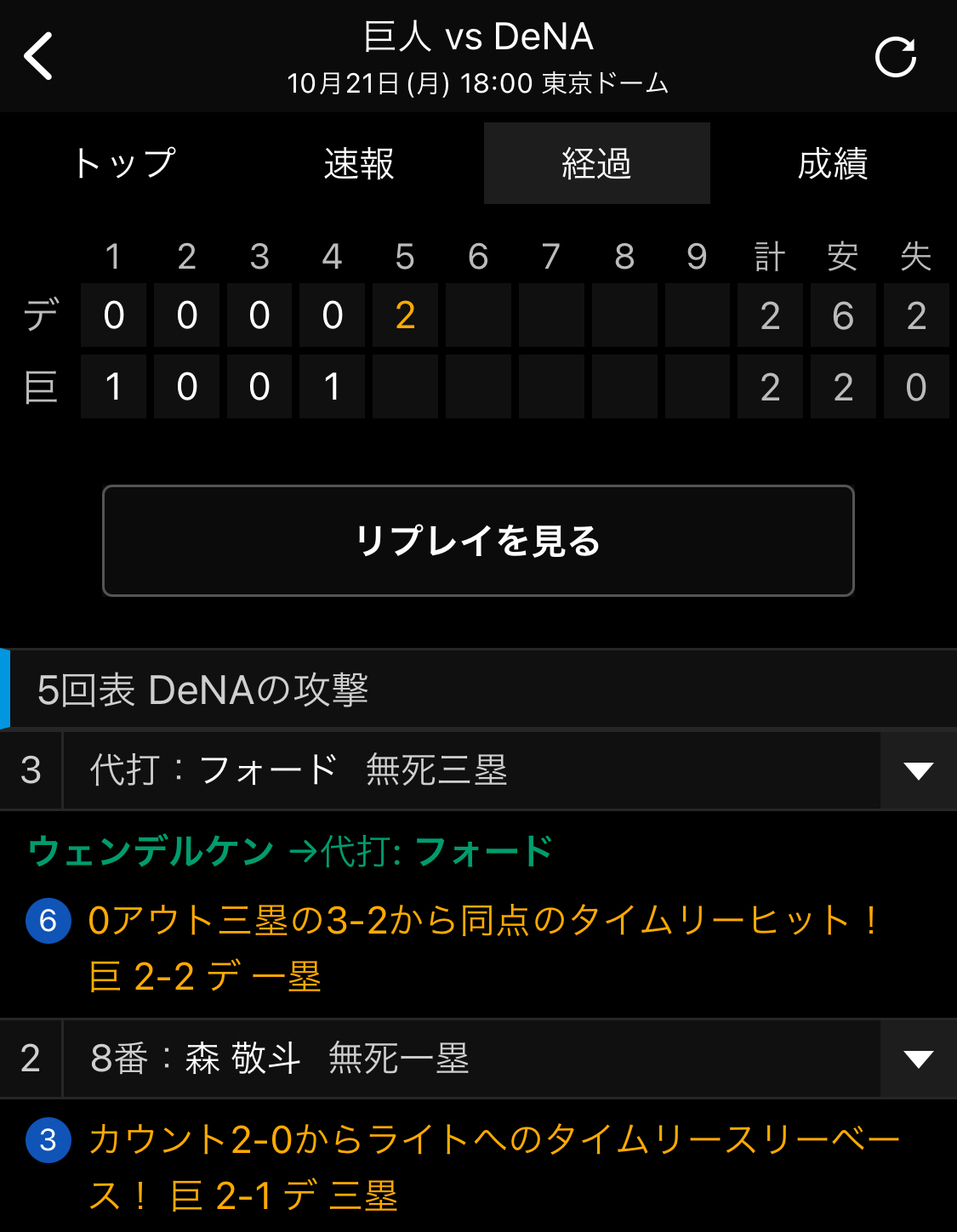Image resolution: width=957 pixels, height=1232 pixels.
Task: Refresh the game data
Action: coord(896,58)
